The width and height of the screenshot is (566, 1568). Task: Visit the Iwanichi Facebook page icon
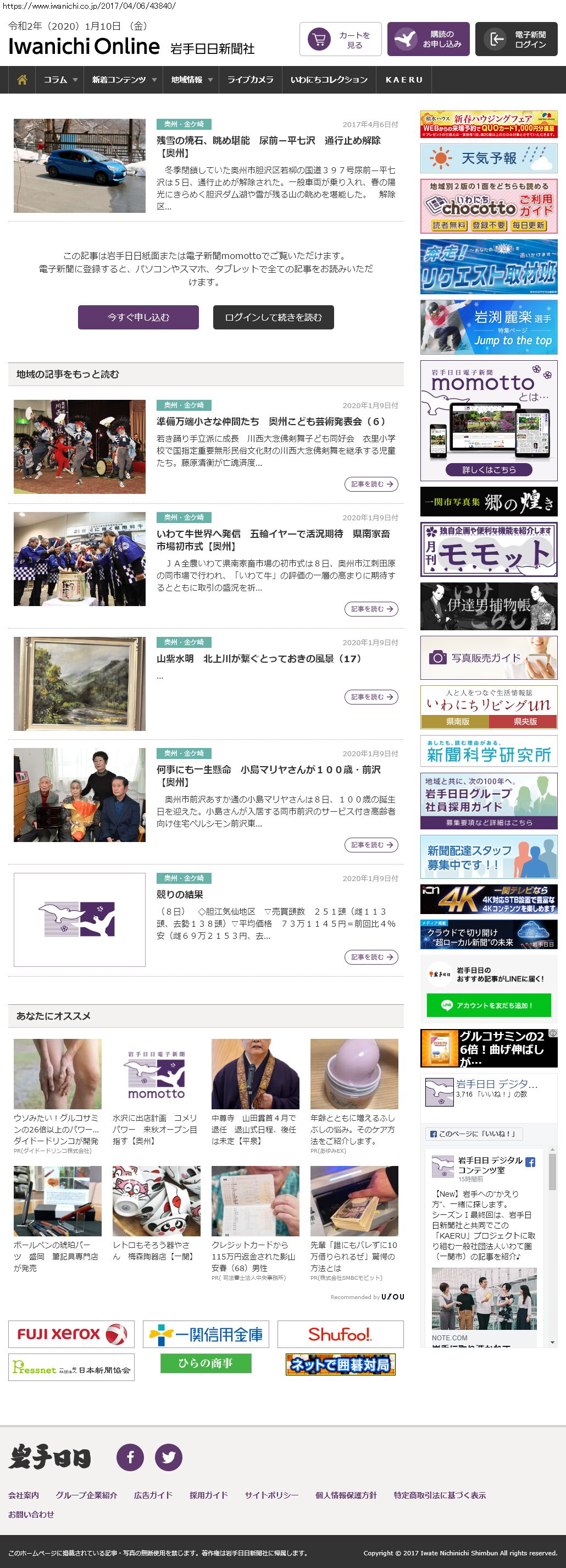(130, 1456)
